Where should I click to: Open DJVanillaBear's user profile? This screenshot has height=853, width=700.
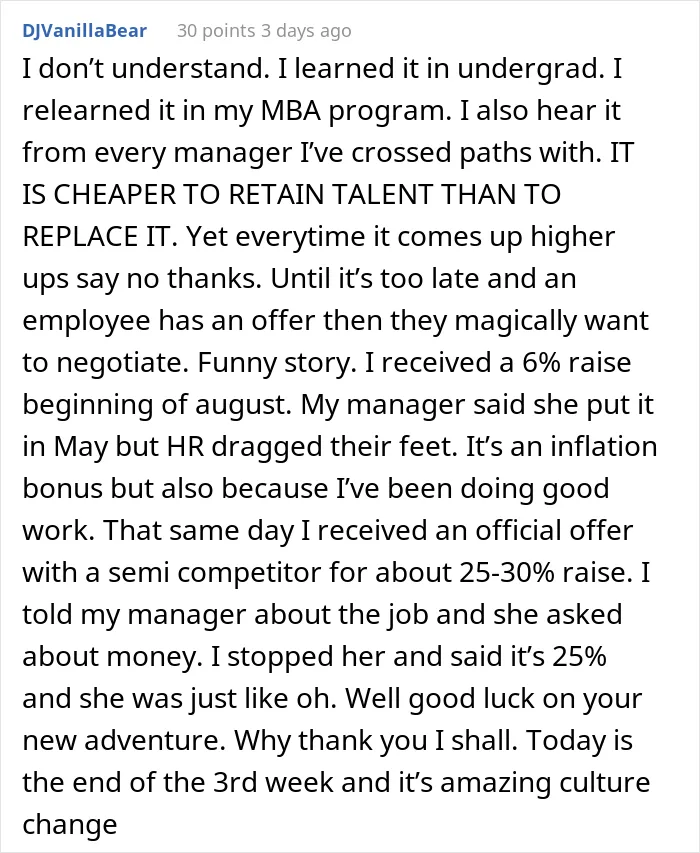point(84,31)
